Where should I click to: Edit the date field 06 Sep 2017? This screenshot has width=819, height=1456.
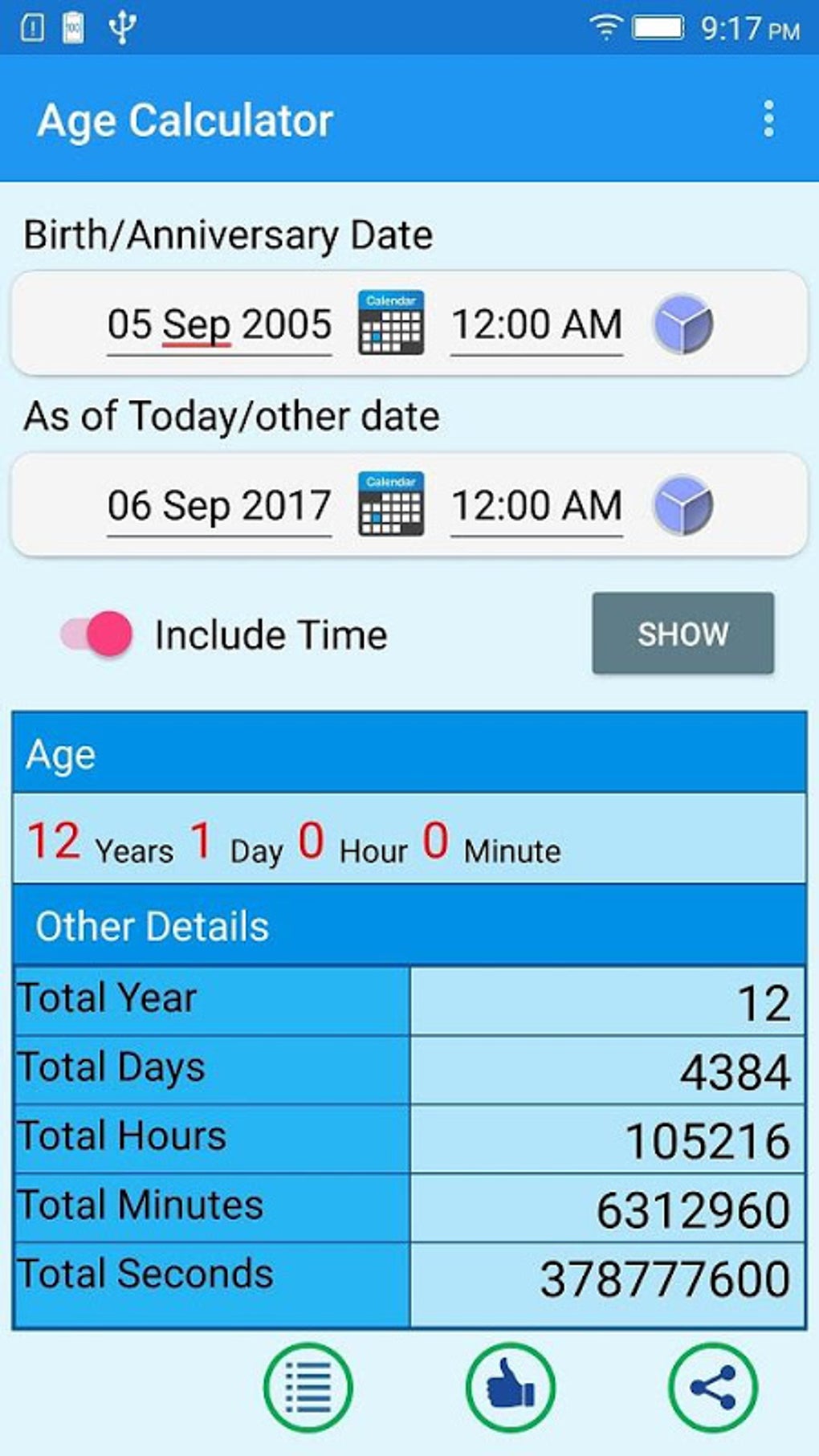tap(218, 505)
